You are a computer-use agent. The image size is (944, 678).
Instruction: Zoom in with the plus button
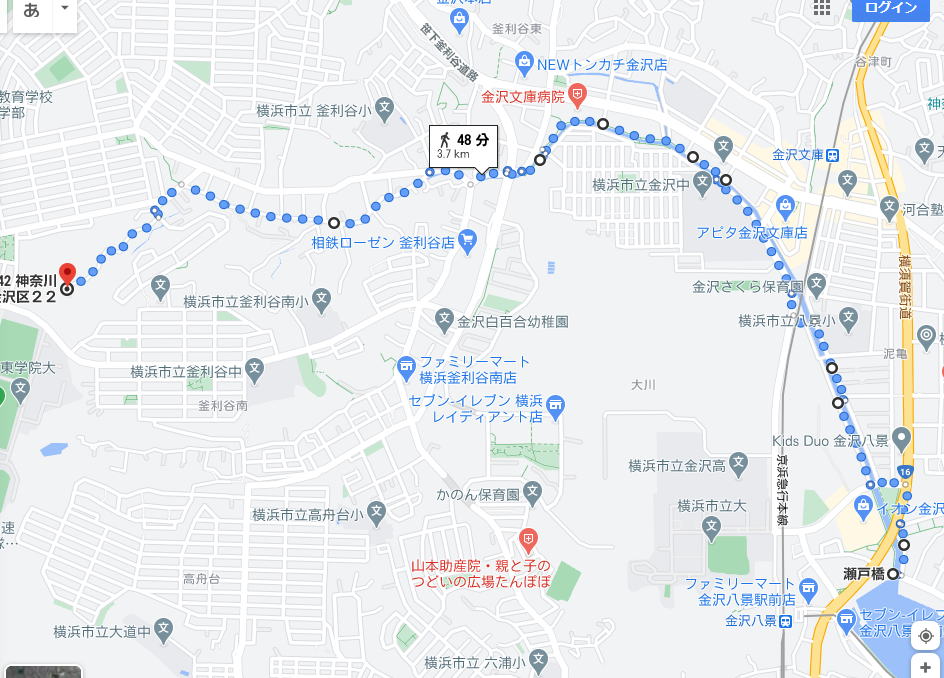[x=926, y=667]
